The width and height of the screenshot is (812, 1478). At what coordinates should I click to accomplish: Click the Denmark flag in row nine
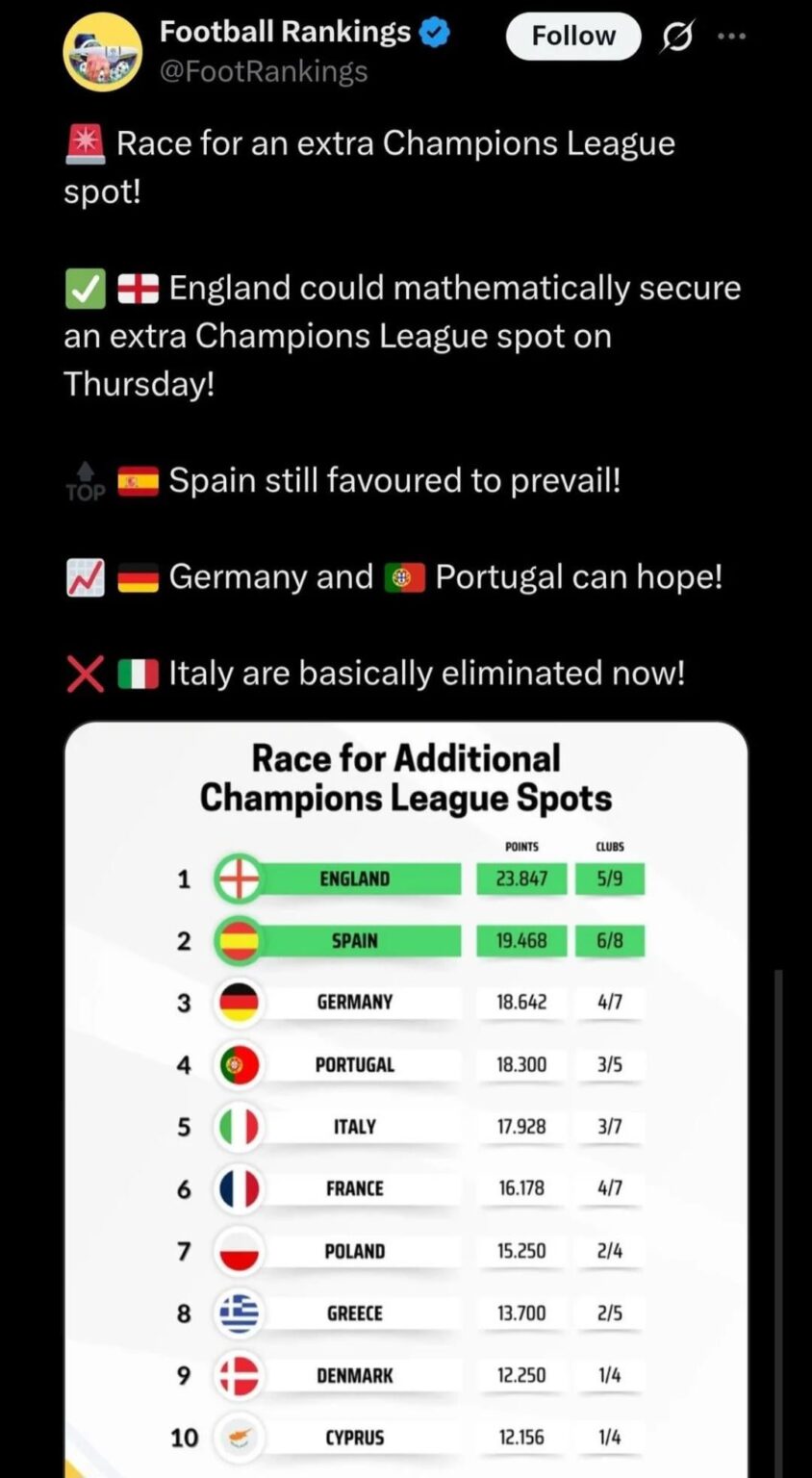coord(239,1375)
